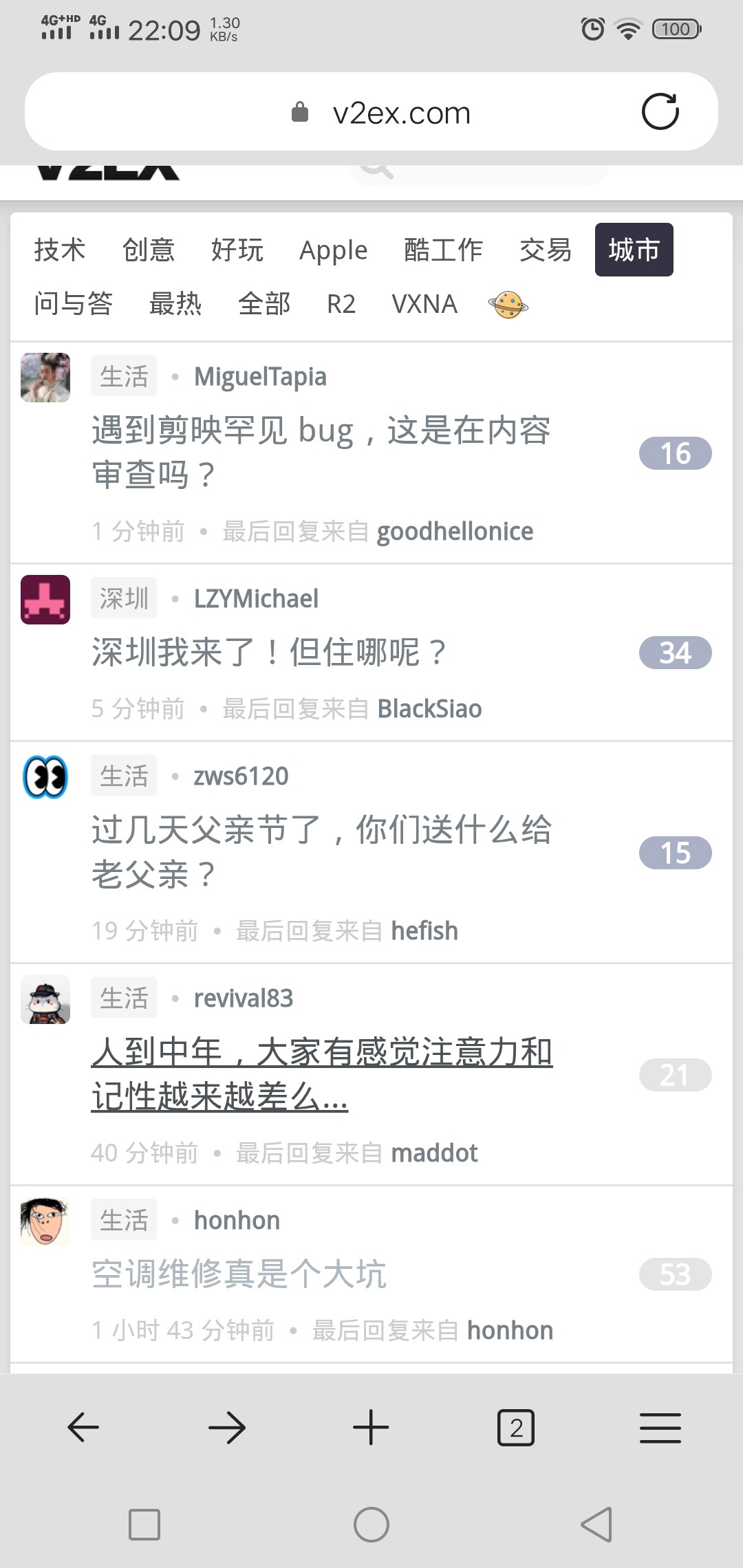Open the browser tabs switcher
Viewport: 743px width, 1568px height.
pyautogui.click(x=516, y=1428)
